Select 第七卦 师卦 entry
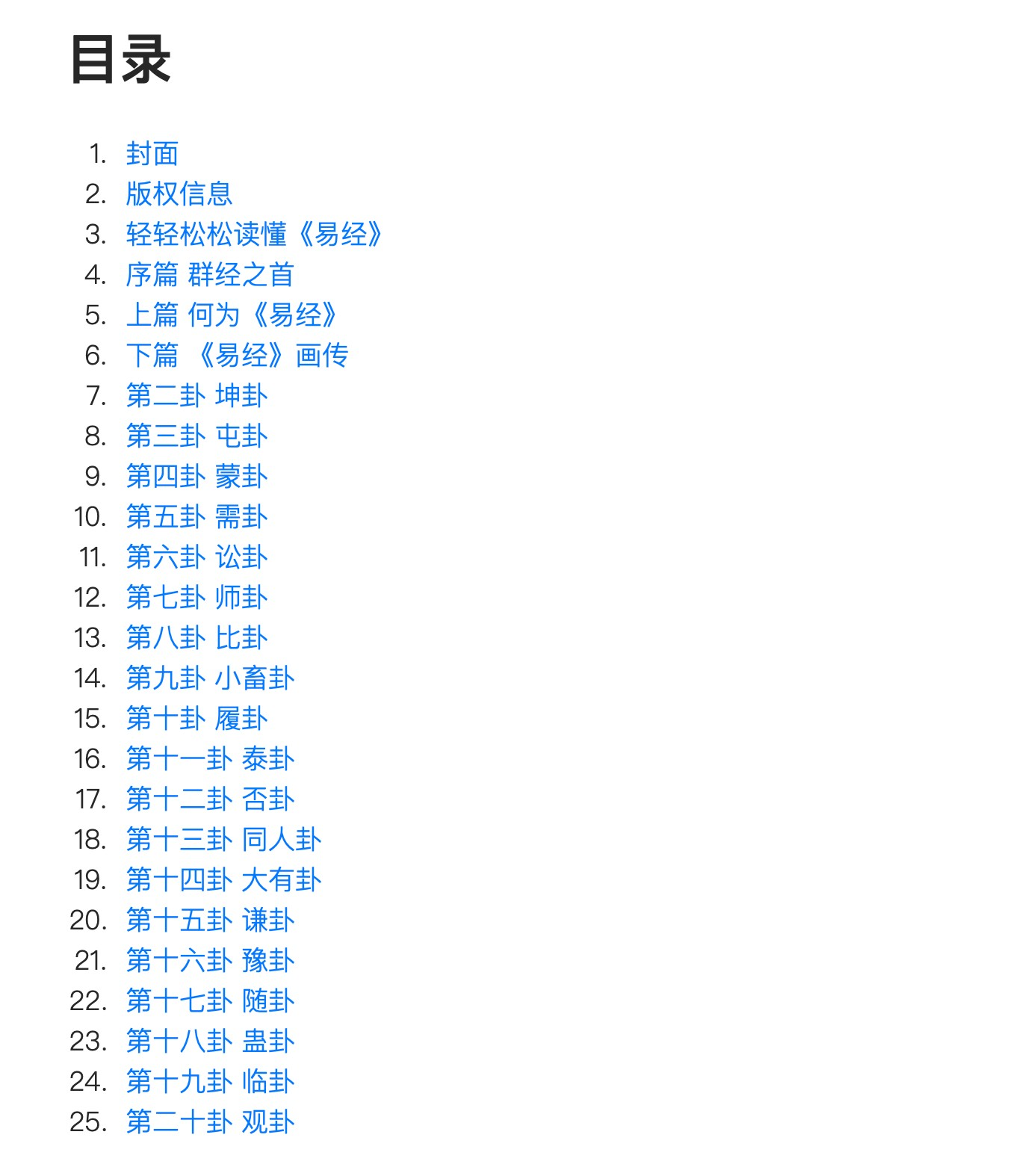 point(196,598)
